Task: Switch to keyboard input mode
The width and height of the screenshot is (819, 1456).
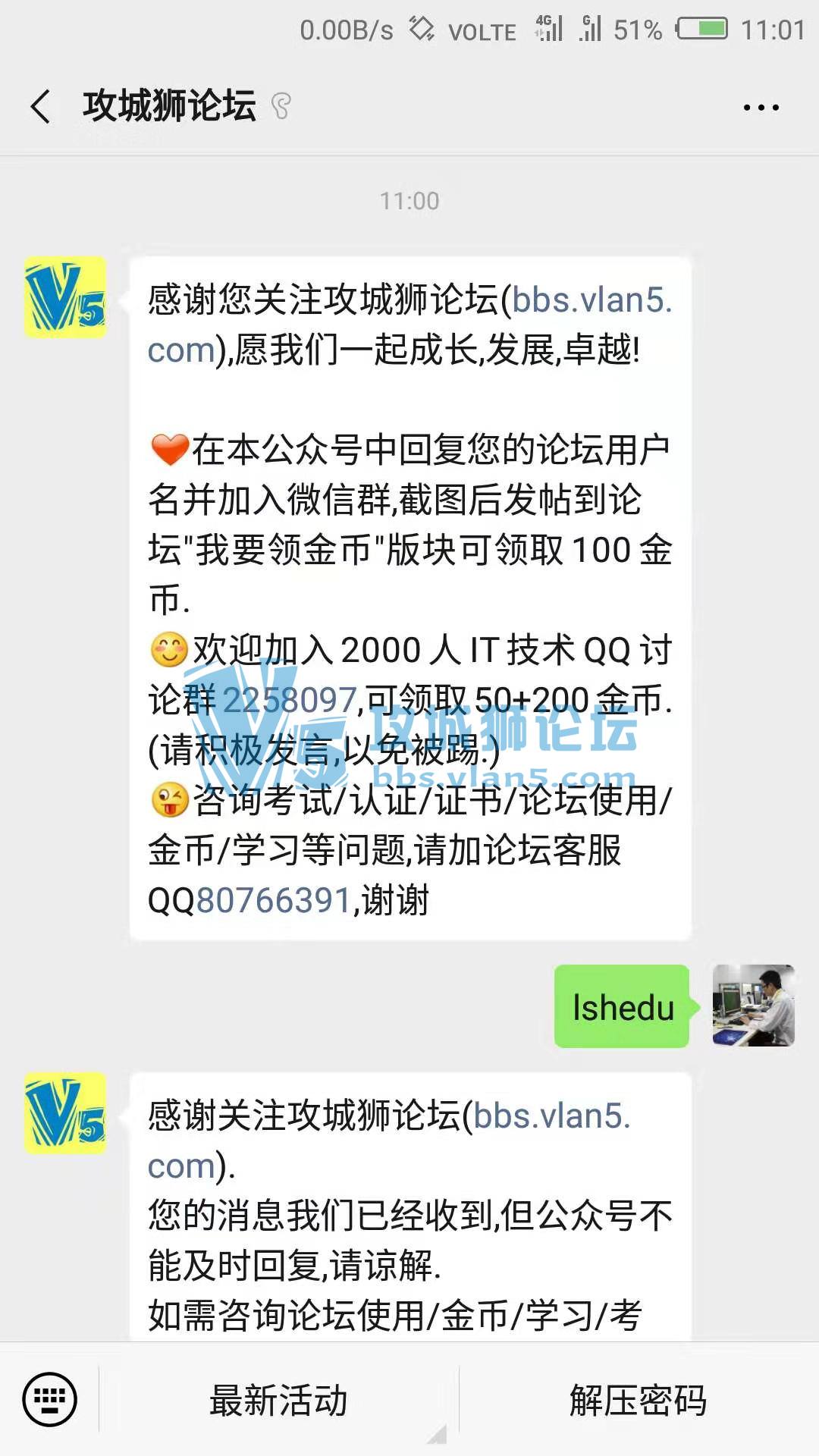Action: (49, 1399)
